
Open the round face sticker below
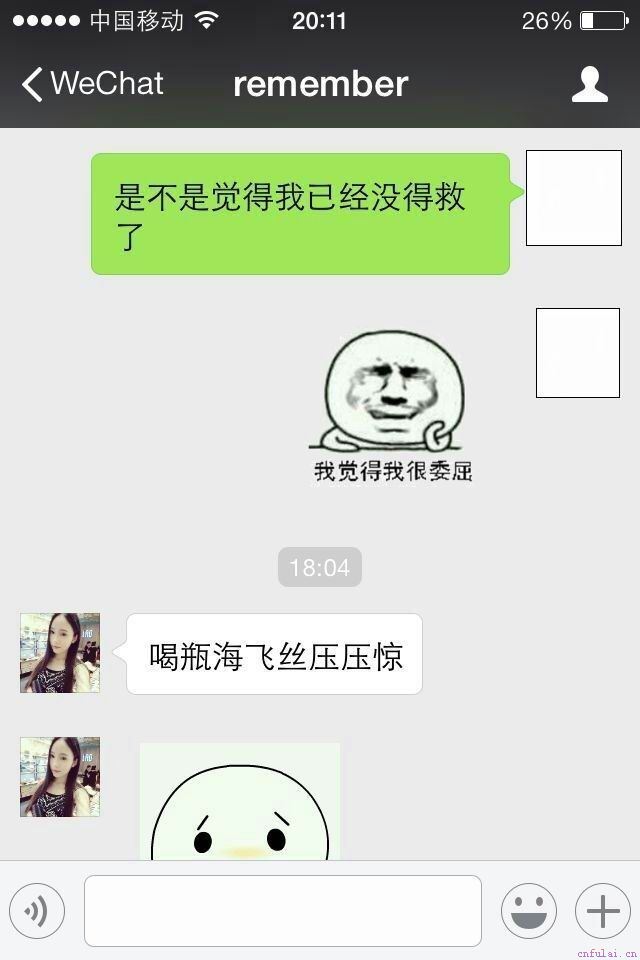coord(240,805)
